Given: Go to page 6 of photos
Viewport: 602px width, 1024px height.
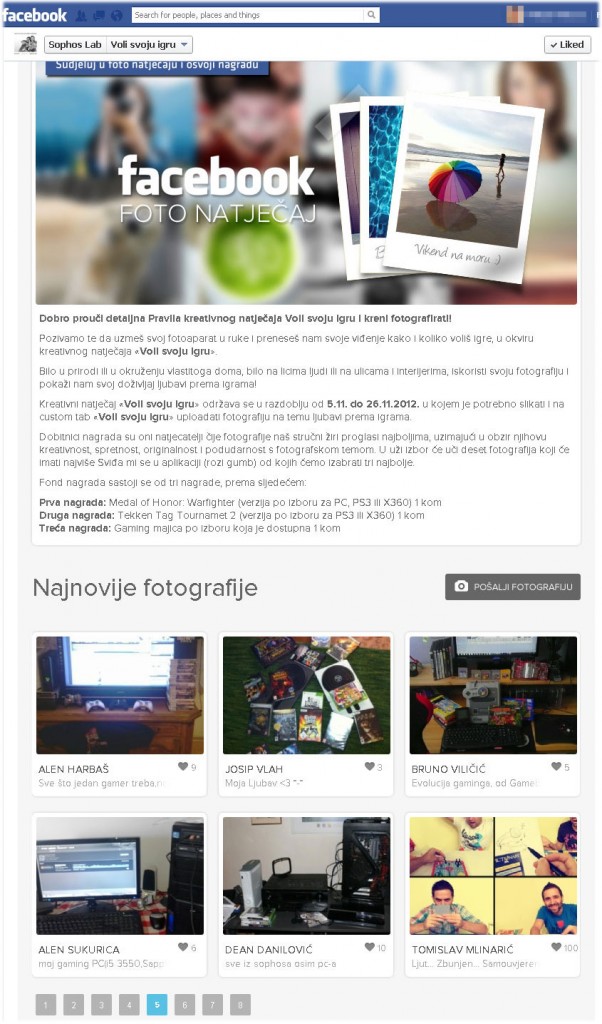Looking at the screenshot, I should pyautogui.click(x=185, y=1004).
